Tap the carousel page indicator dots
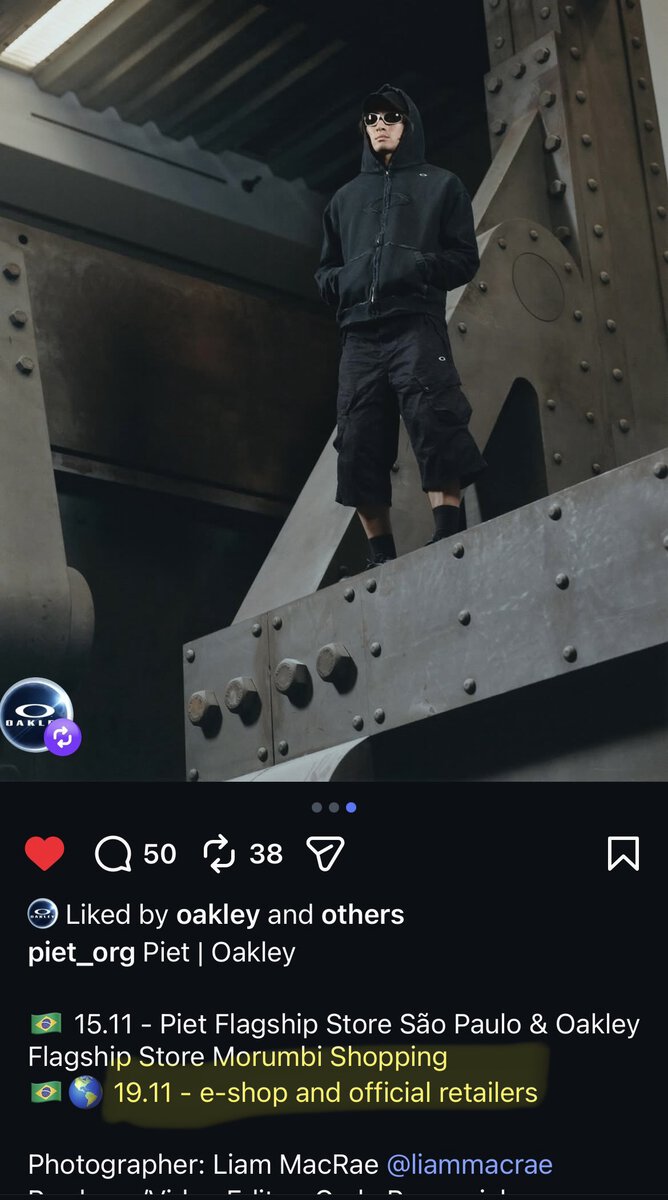The image size is (668, 1200). click(x=334, y=807)
